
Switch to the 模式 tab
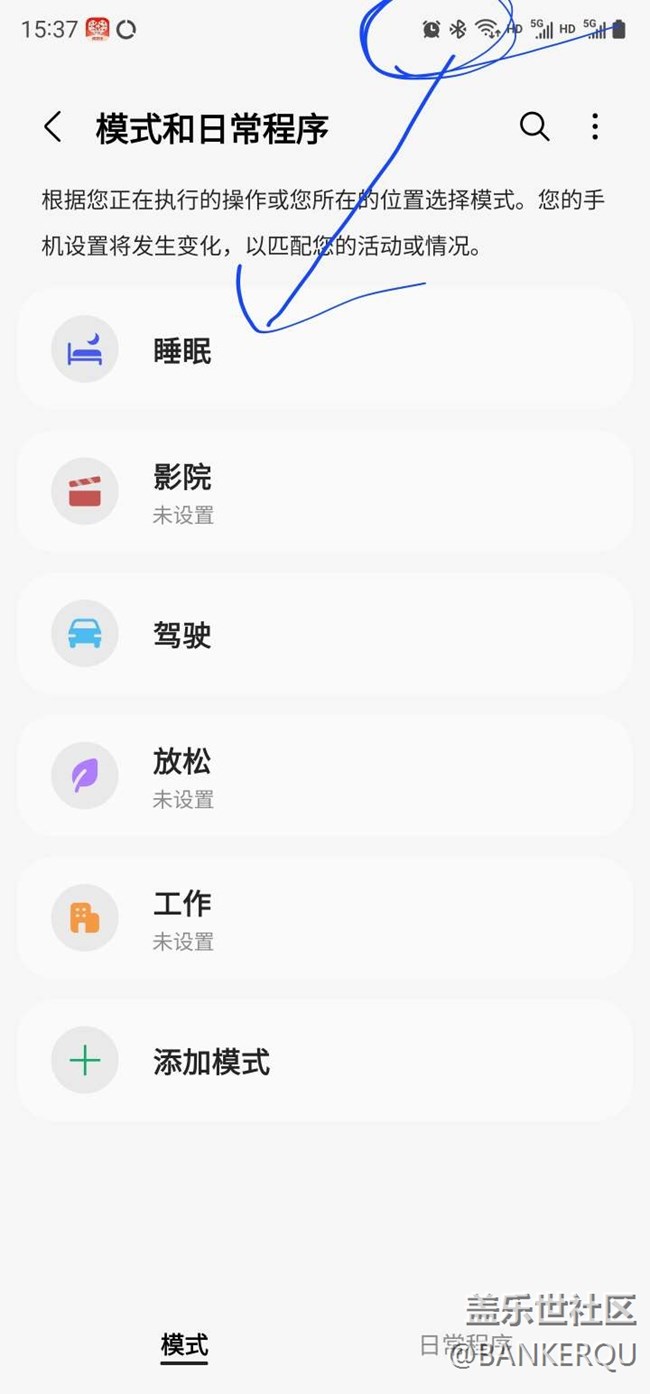pos(185,1345)
